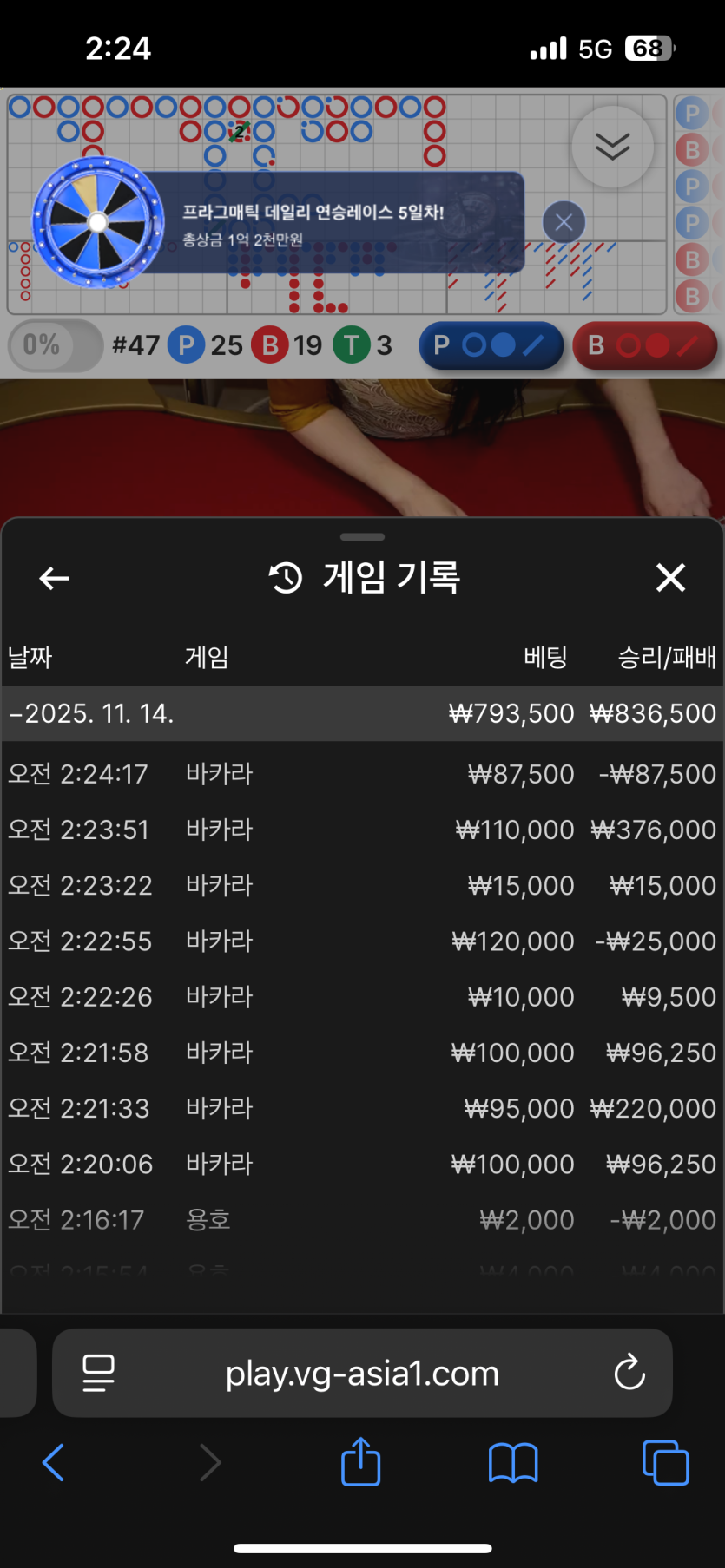725x1568 pixels.
Task: Open the 오전 2:21:33 바카라 record
Action: coord(362,1108)
